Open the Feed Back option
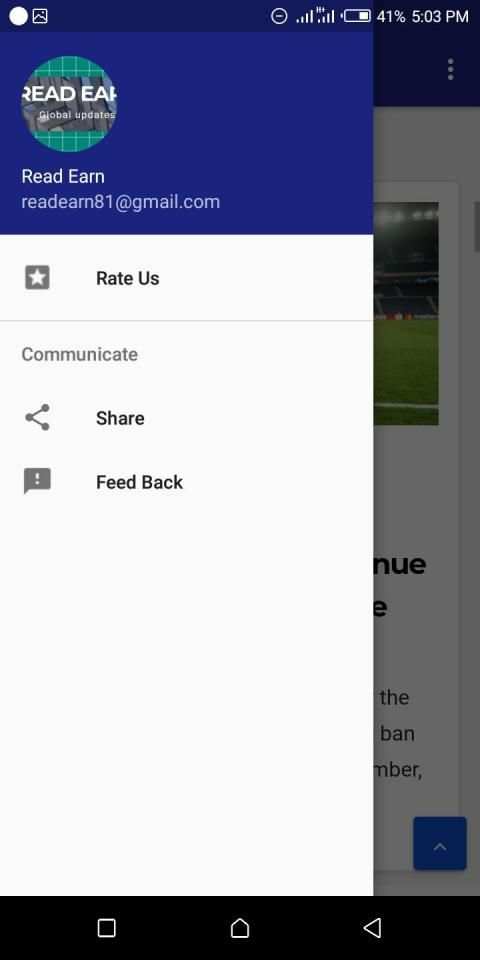The width and height of the screenshot is (480, 960). (186, 482)
